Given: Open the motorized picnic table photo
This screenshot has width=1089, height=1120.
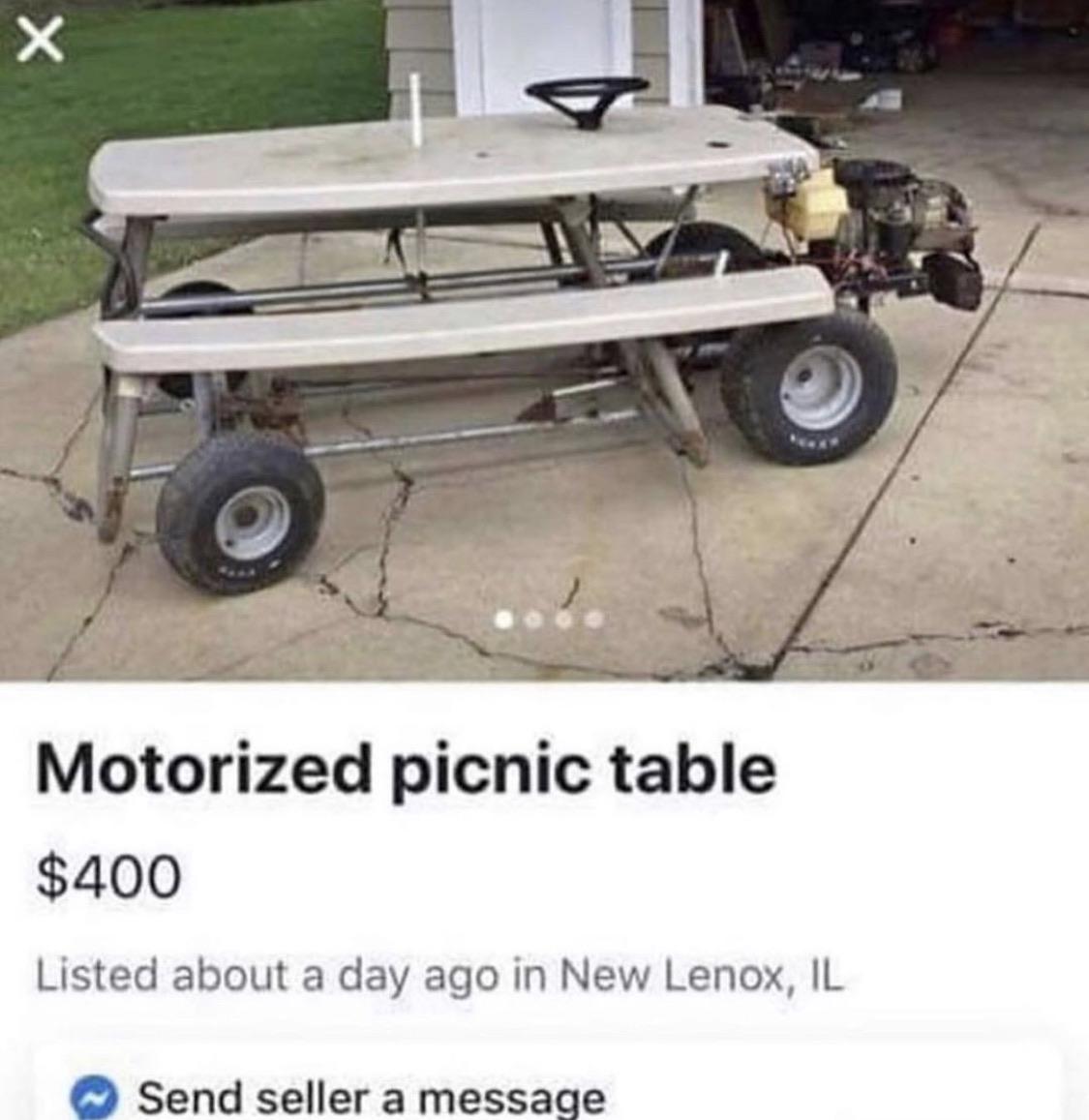Looking at the screenshot, I should [x=542, y=339].
